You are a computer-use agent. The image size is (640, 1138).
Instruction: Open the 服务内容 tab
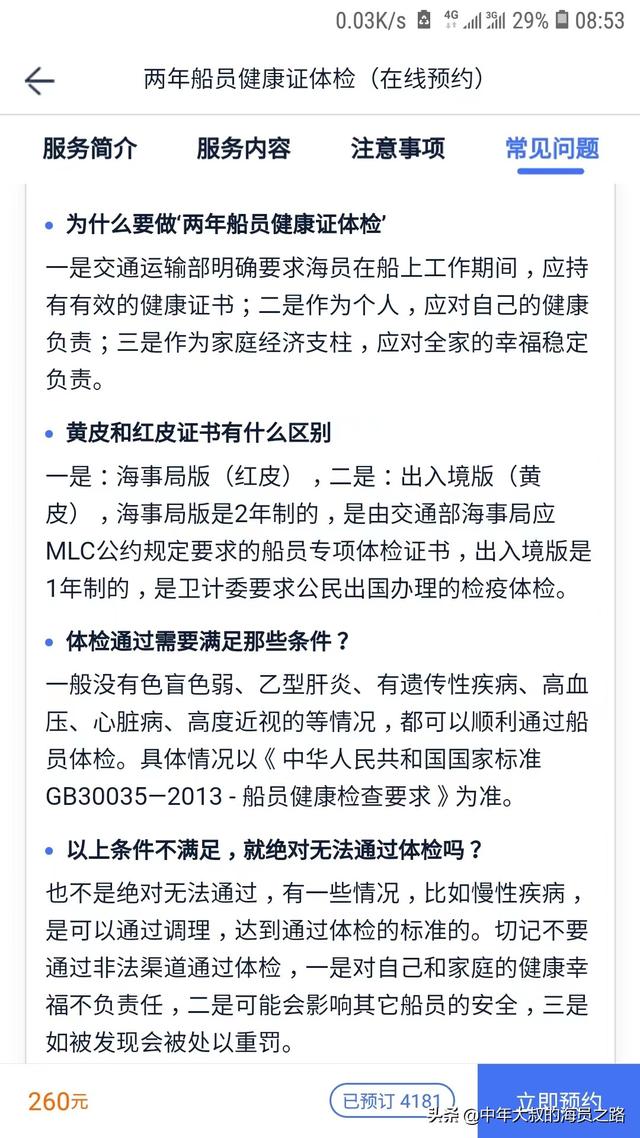[x=243, y=149]
